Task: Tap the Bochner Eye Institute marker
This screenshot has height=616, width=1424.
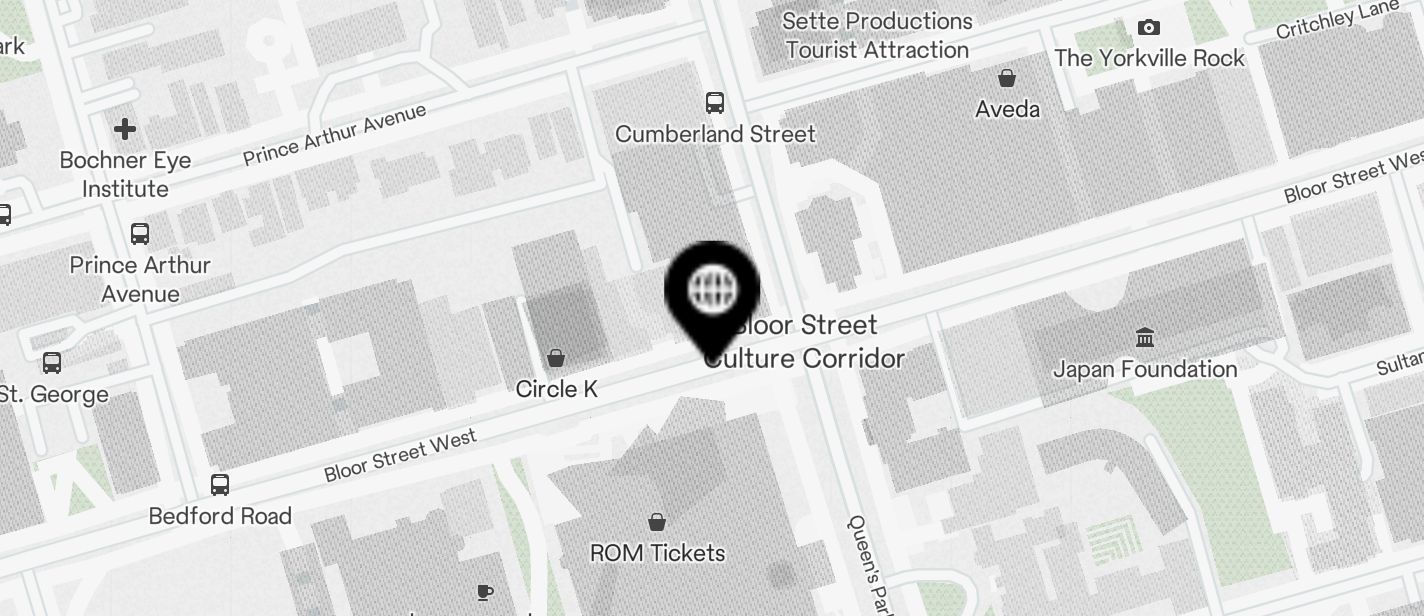Action: coord(125,129)
